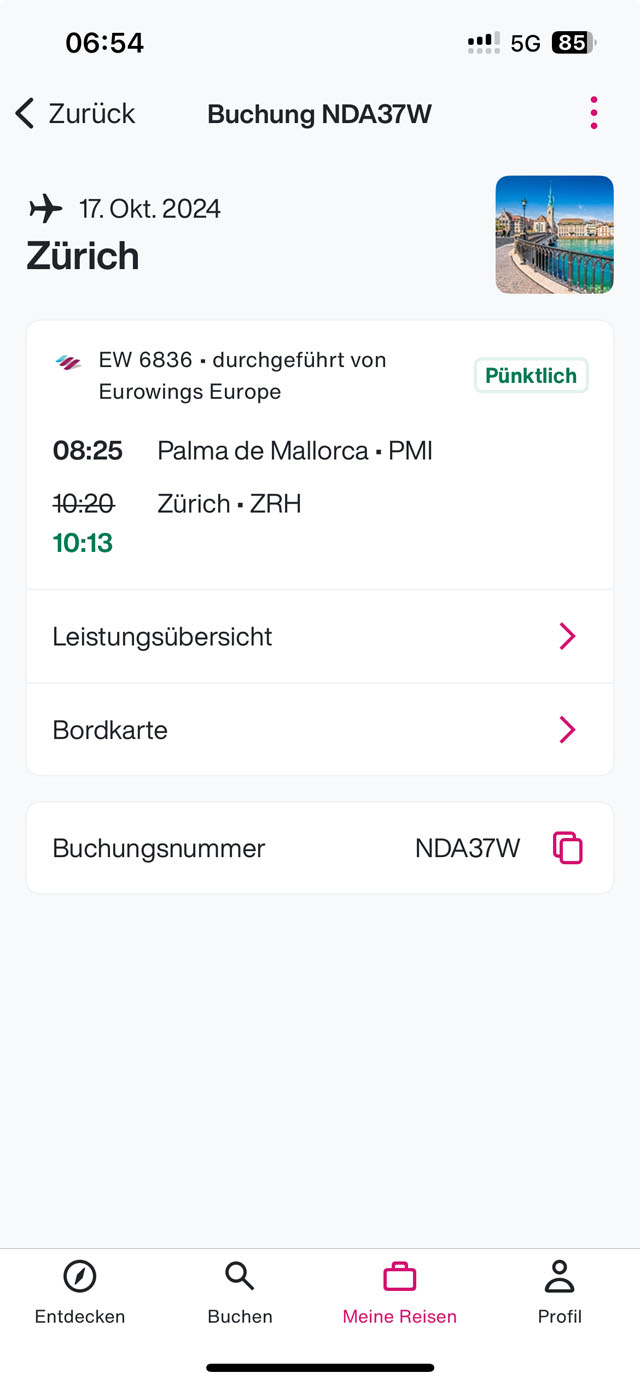Screen dimensions: 640x1373
Task: Open the three-dot overflow menu
Action: tap(594, 113)
